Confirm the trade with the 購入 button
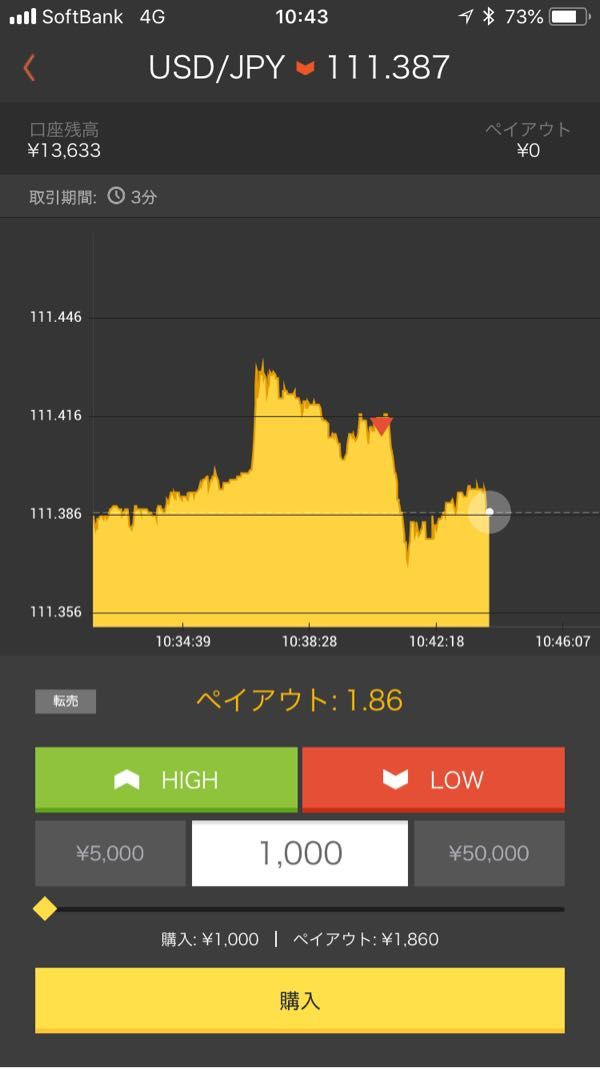This screenshot has width=600, height=1068. pyautogui.click(x=300, y=1001)
